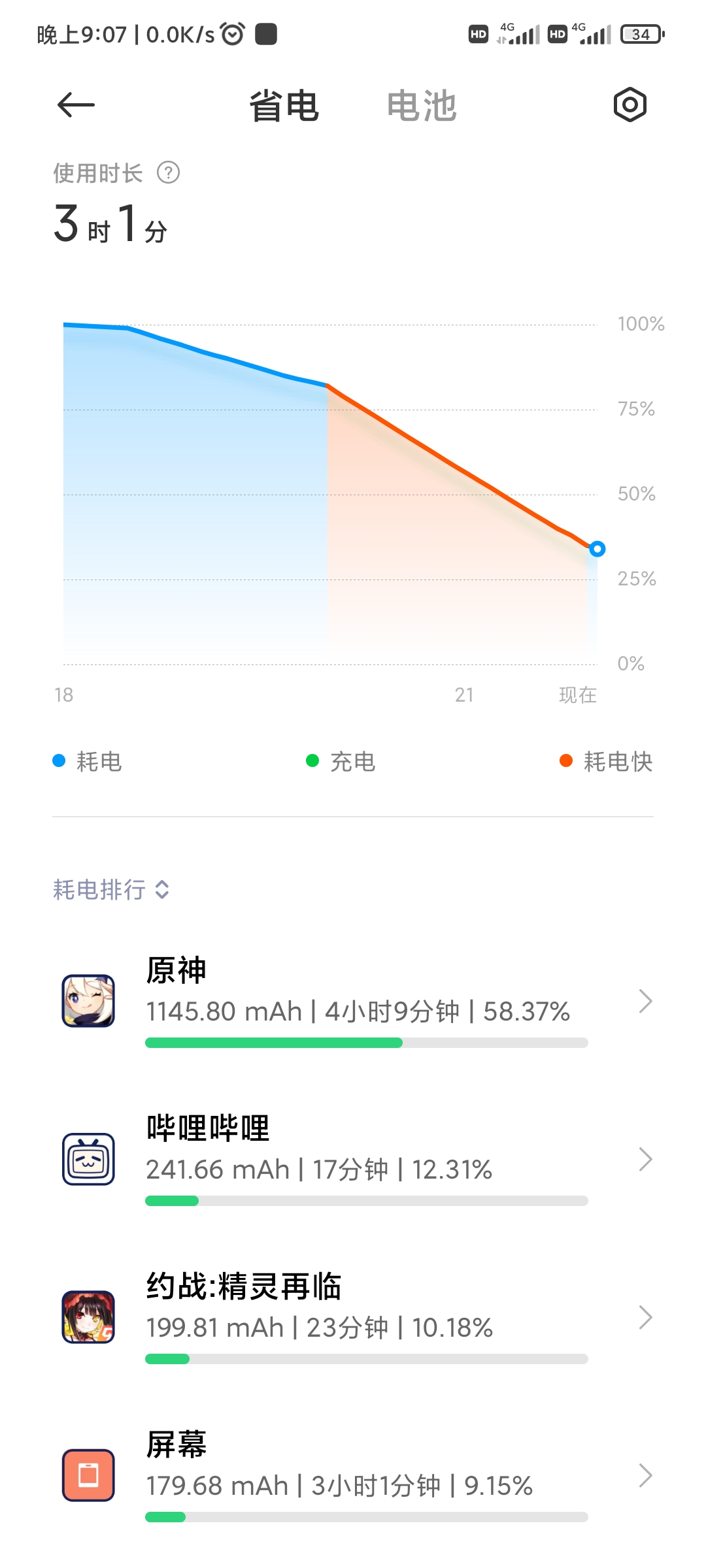706x1568 pixels.
Task: Switch to the 电池 tab
Action: pos(422,106)
